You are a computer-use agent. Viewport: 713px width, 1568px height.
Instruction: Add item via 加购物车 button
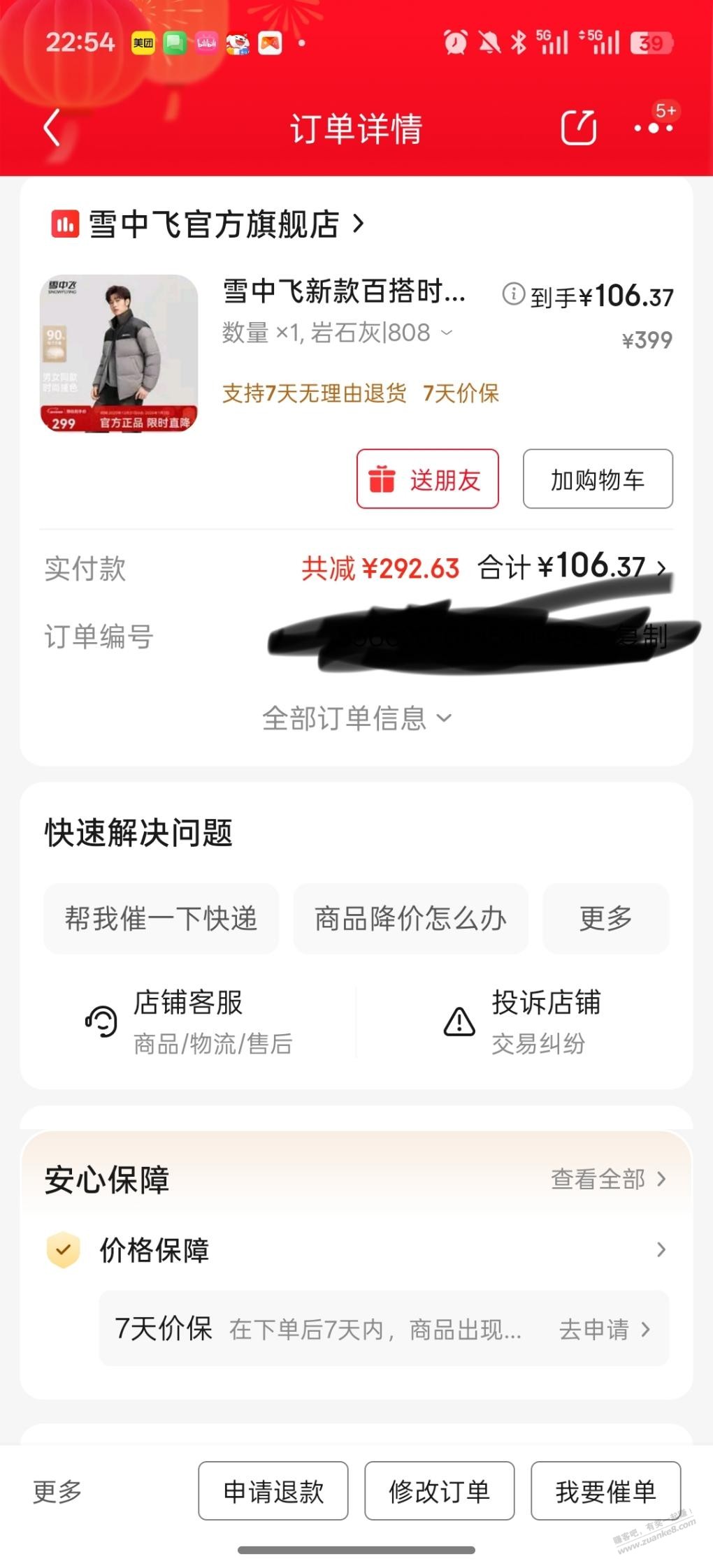click(x=598, y=479)
